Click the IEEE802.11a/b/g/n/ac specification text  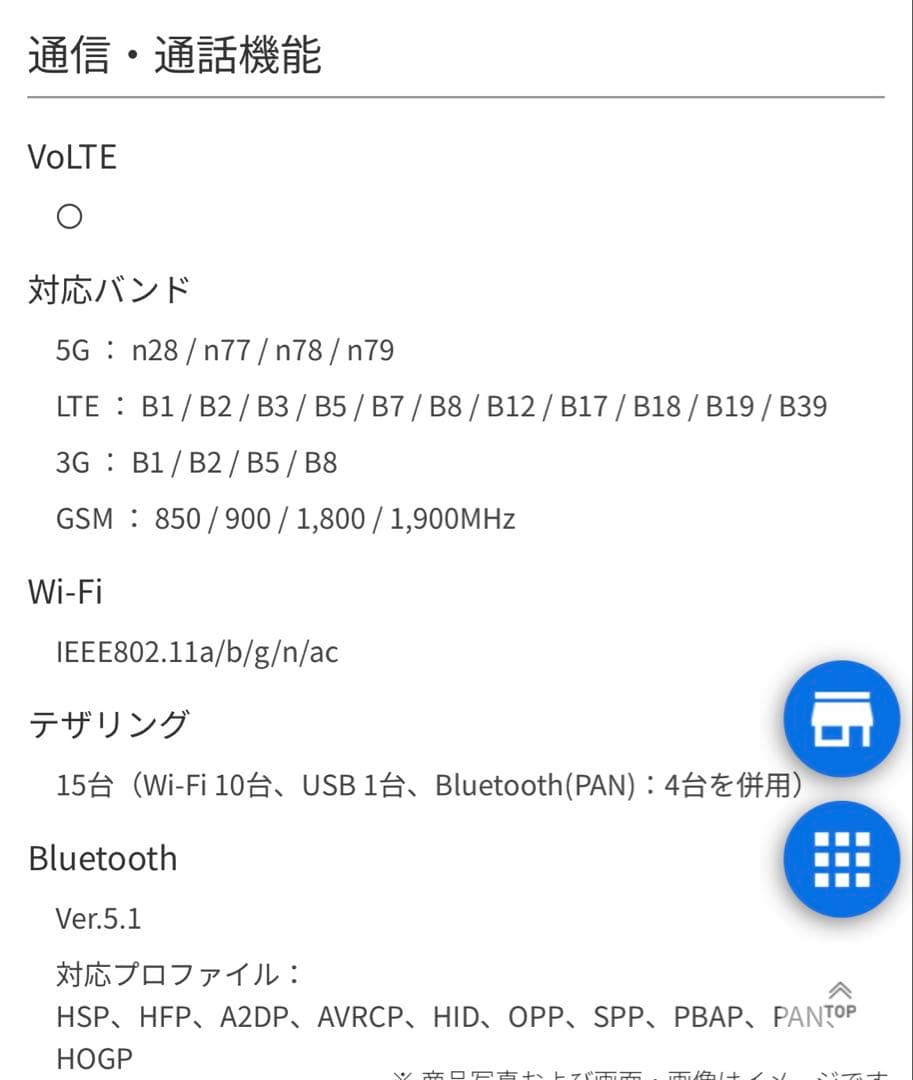(x=197, y=652)
